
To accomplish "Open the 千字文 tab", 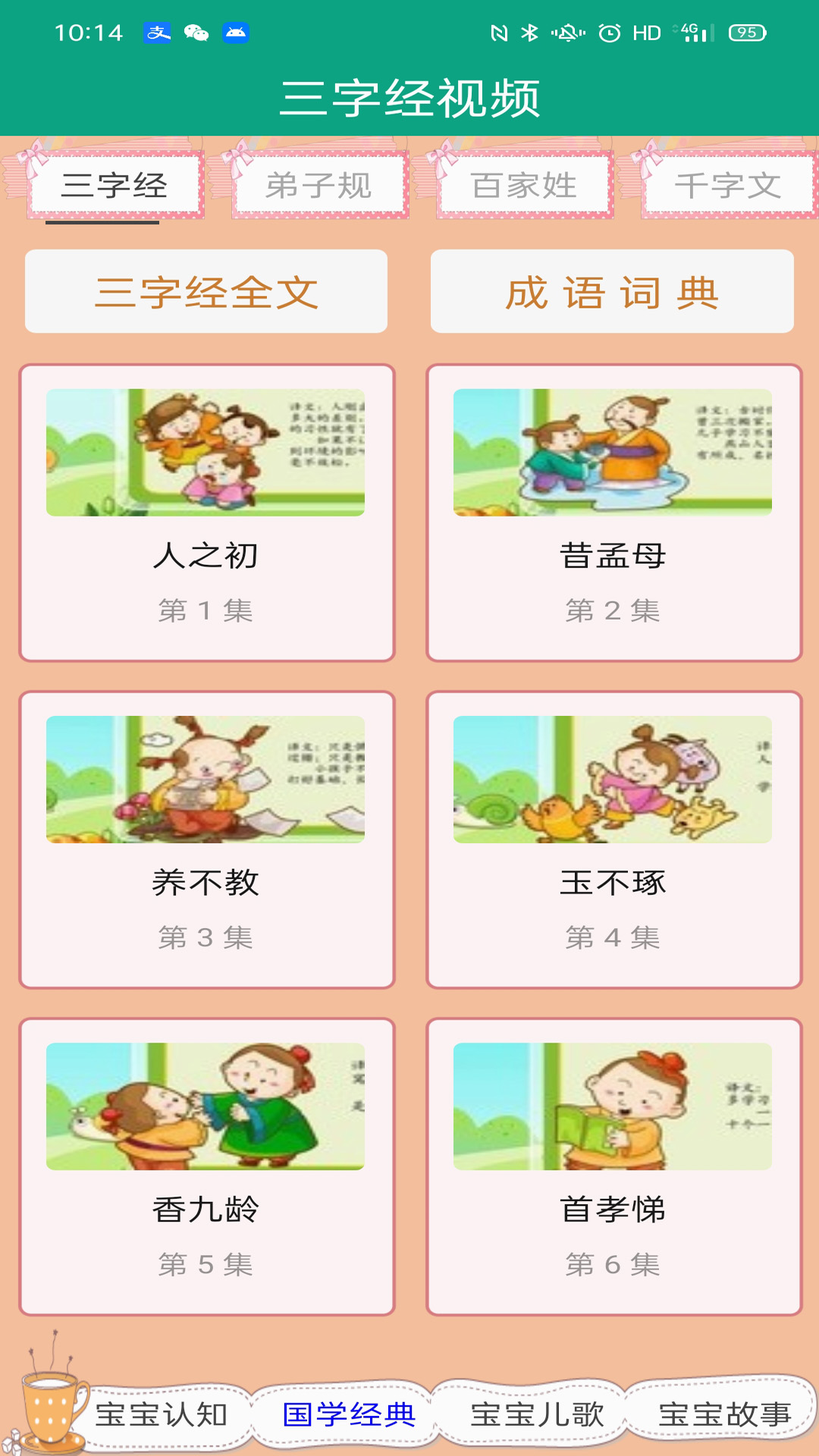I will [728, 185].
